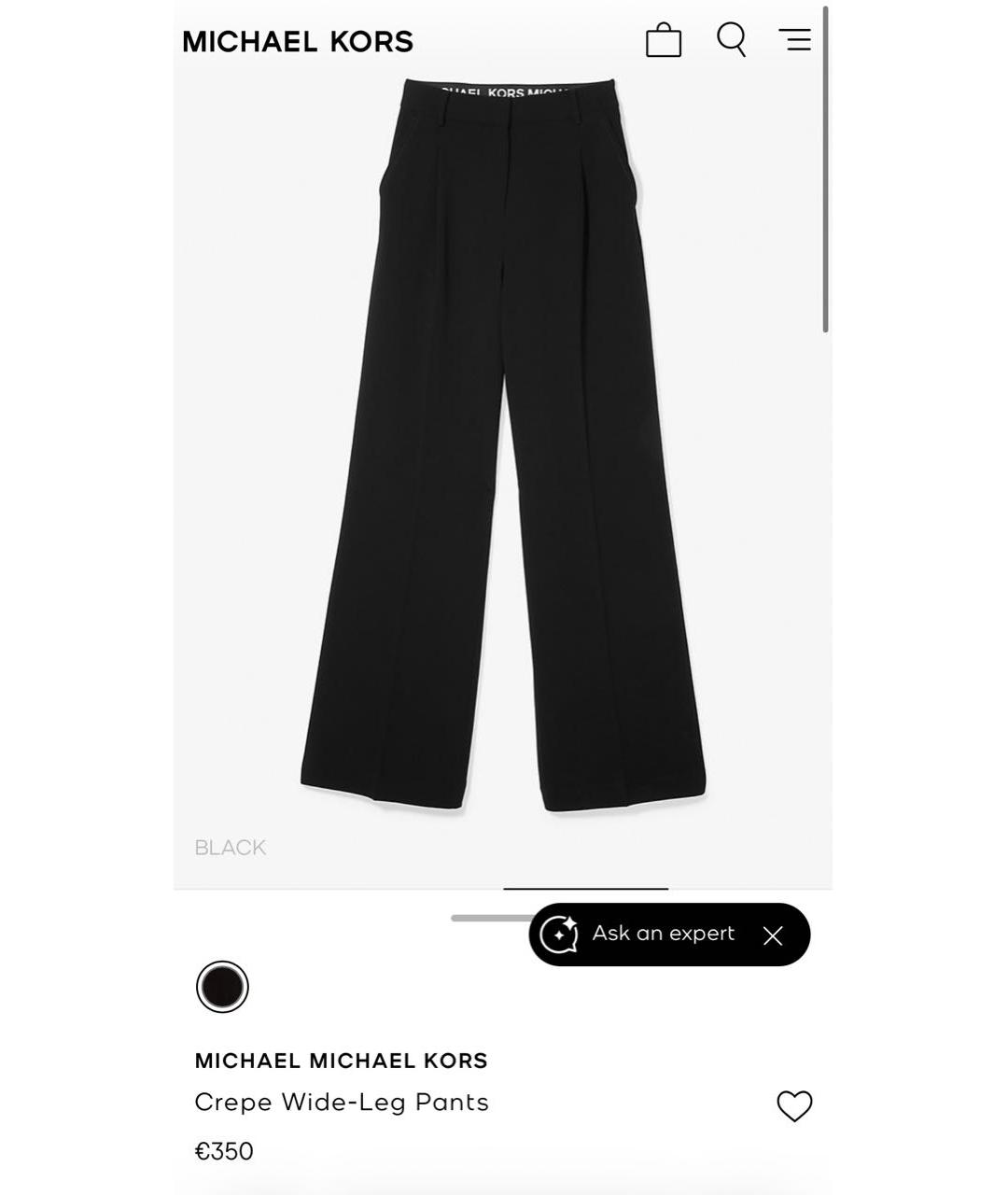The height and width of the screenshot is (1195, 1008).
Task: Open the site menu via the three lines
Action: click(794, 39)
